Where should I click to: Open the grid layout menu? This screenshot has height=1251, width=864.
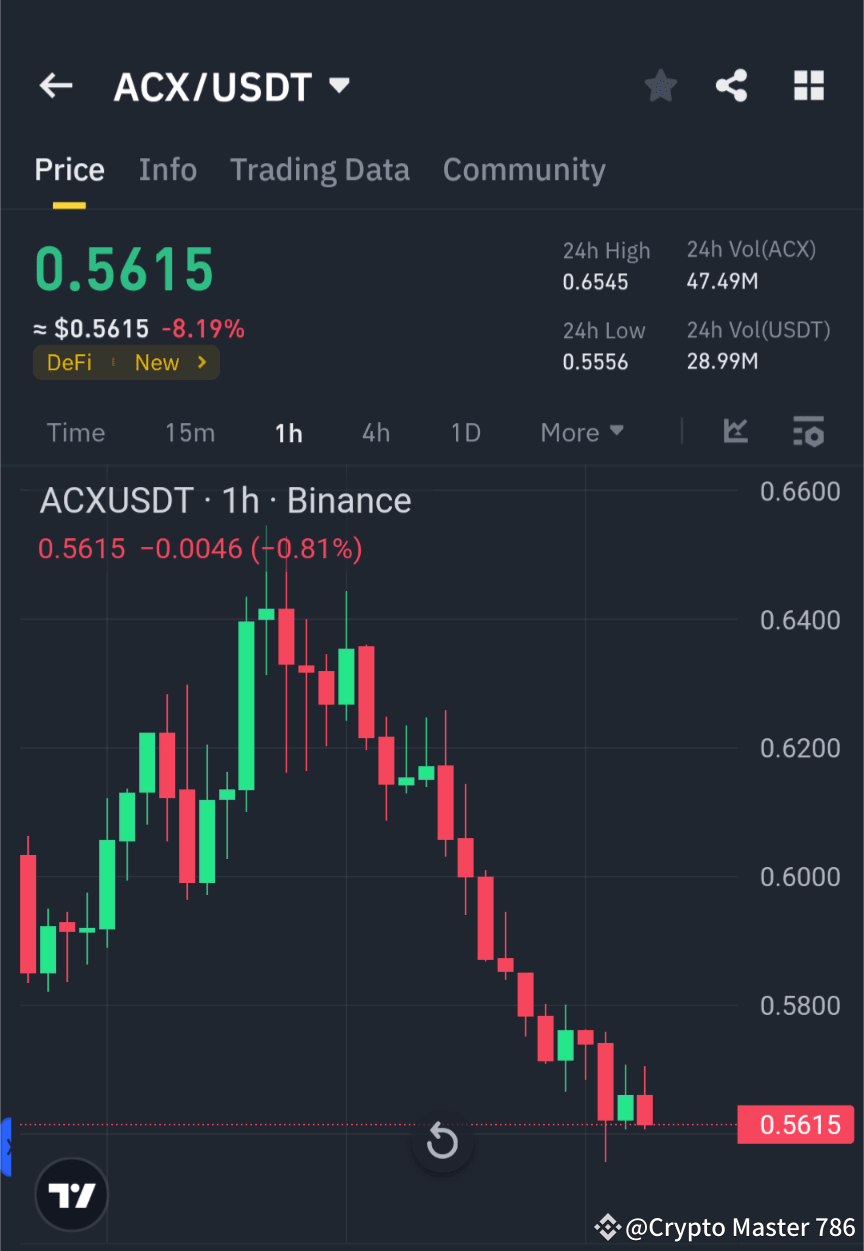point(808,86)
